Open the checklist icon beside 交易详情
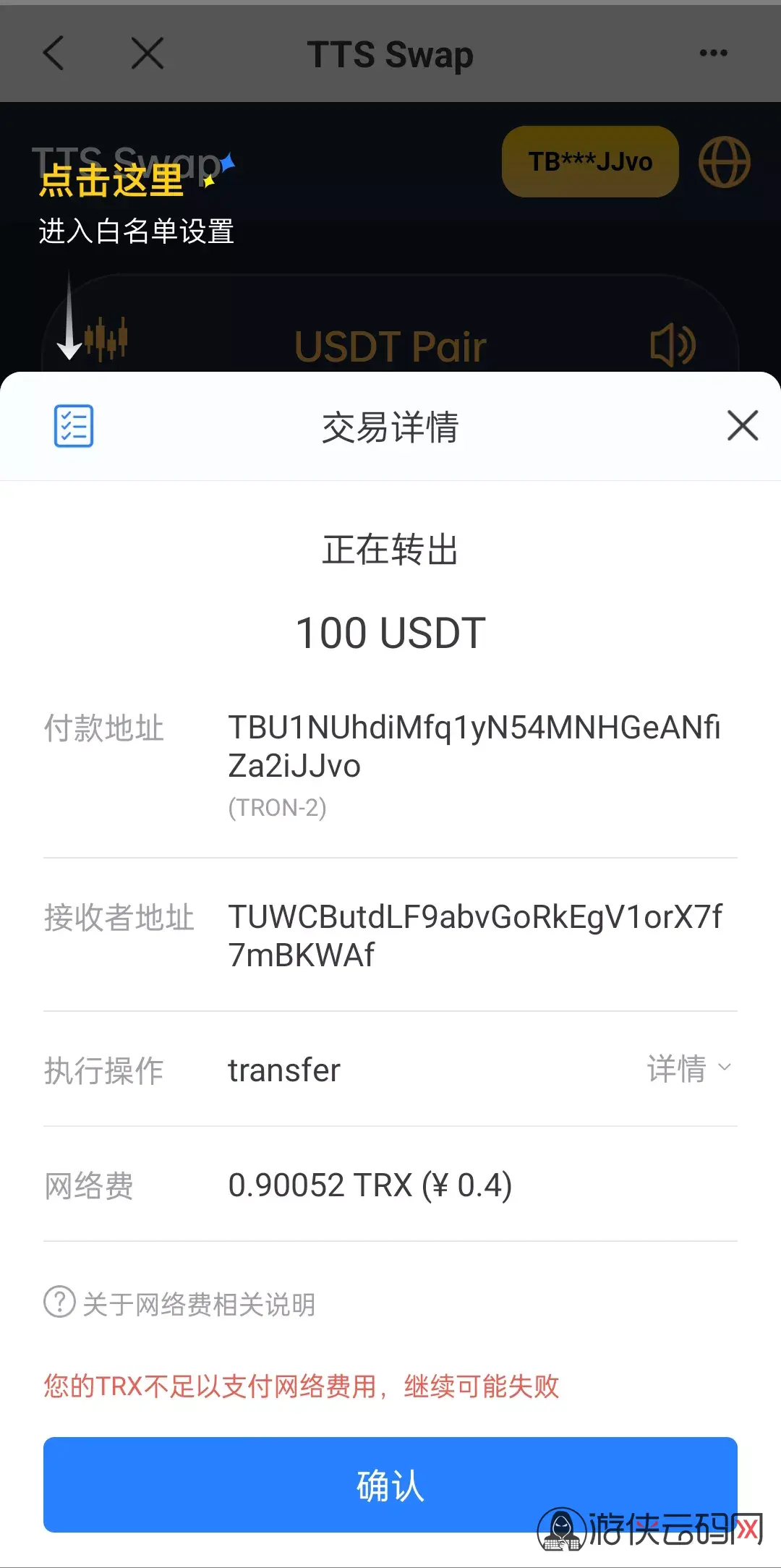This screenshot has width=781, height=1568. [x=74, y=426]
